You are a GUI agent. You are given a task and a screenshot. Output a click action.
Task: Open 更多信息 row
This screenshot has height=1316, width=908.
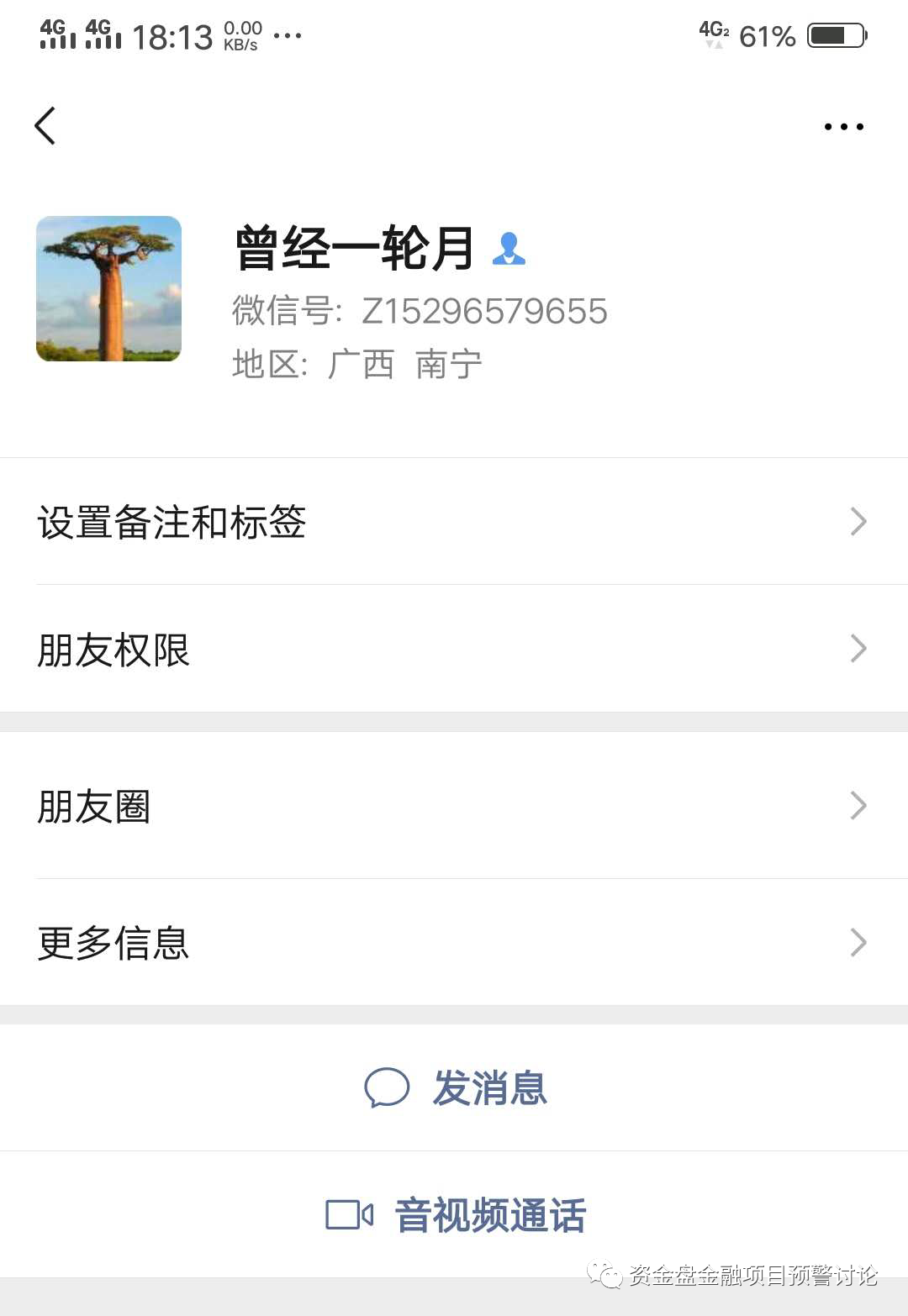point(454,942)
